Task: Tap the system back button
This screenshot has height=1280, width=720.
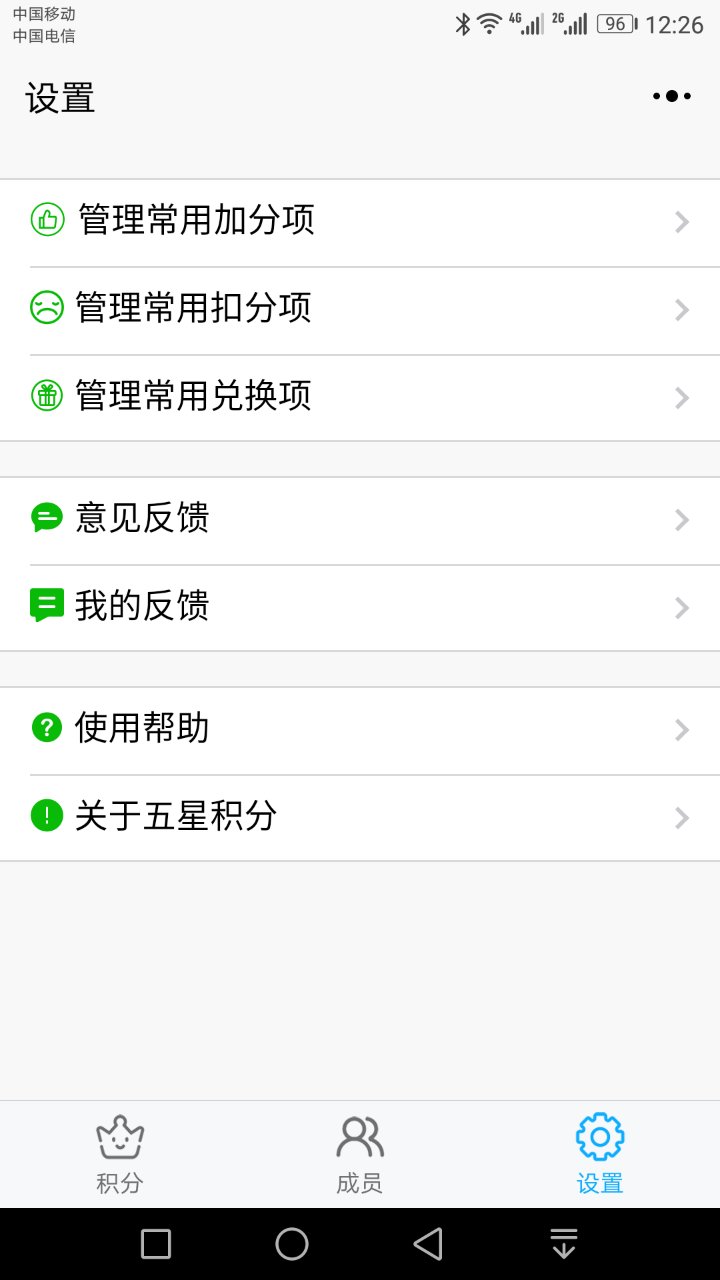Action: 428,1244
